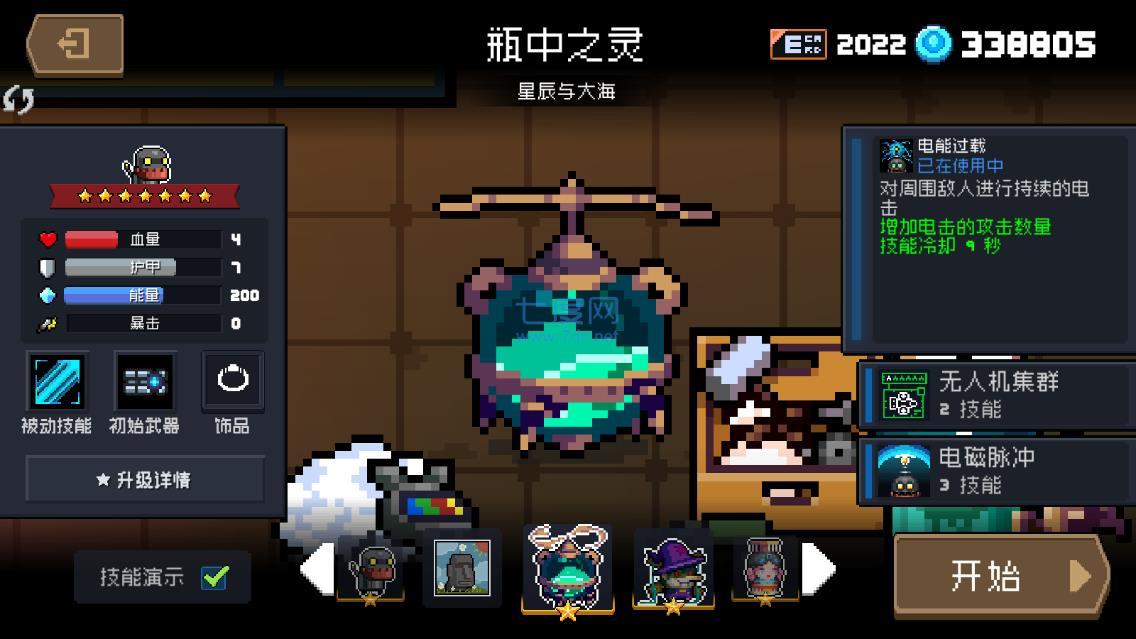Tap the refresh arrows icon
1136x639 pixels.
(18, 99)
